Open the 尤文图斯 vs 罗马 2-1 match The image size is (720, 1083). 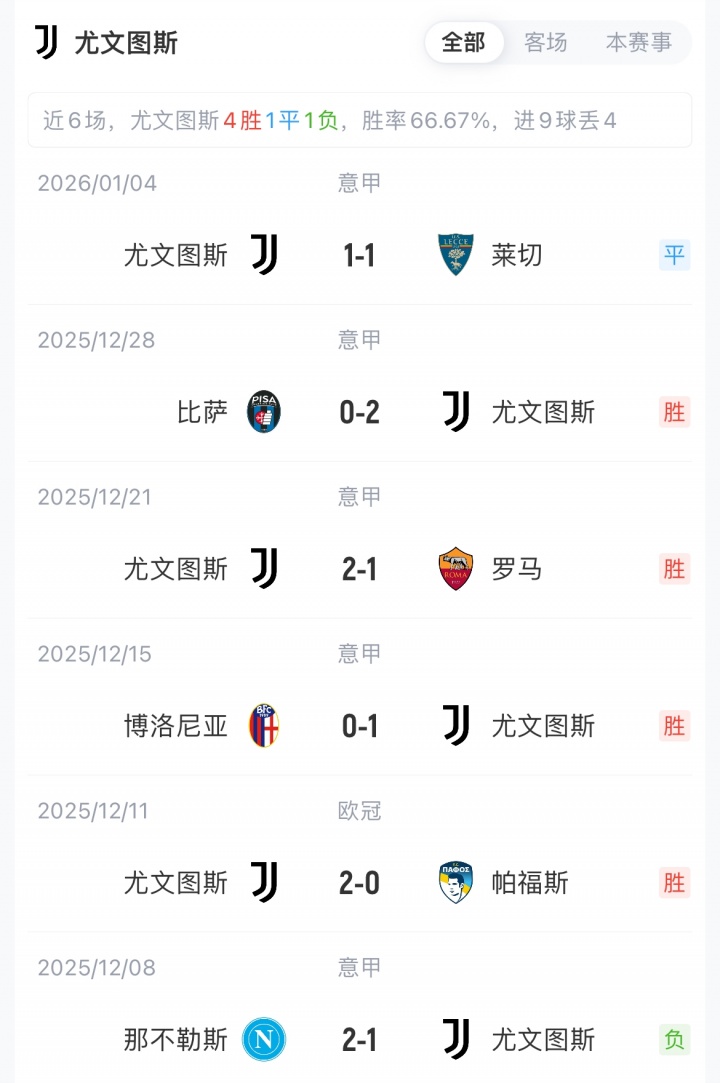click(359, 569)
